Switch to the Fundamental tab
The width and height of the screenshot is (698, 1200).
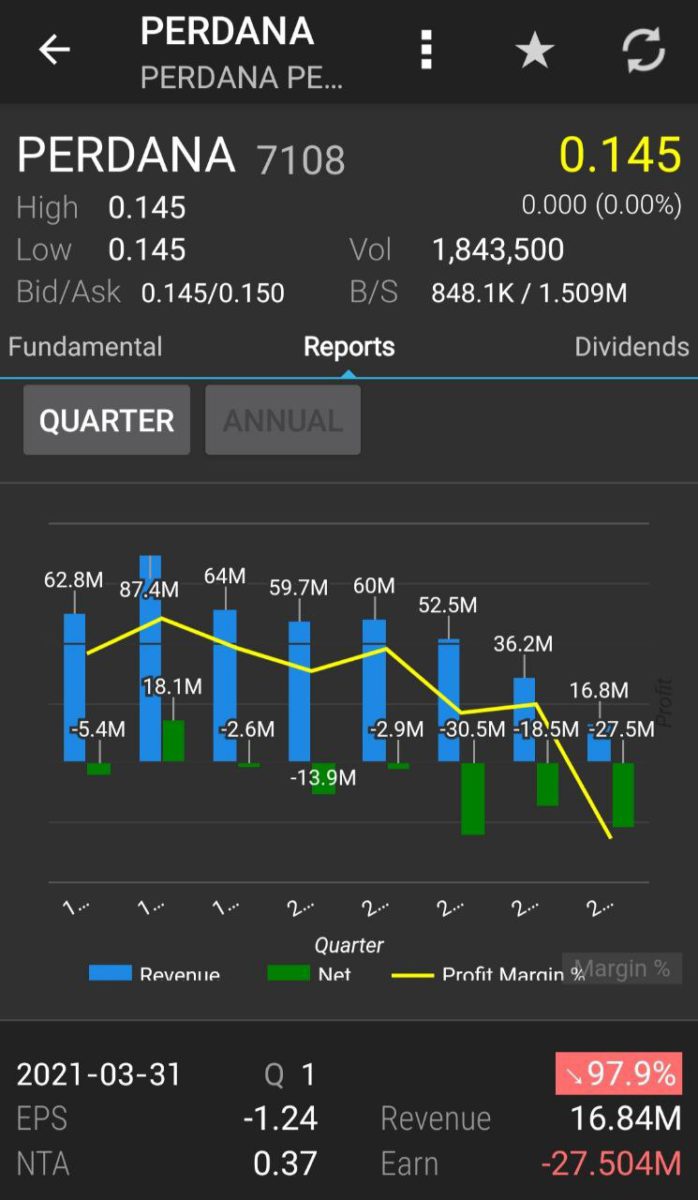(x=85, y=347)
